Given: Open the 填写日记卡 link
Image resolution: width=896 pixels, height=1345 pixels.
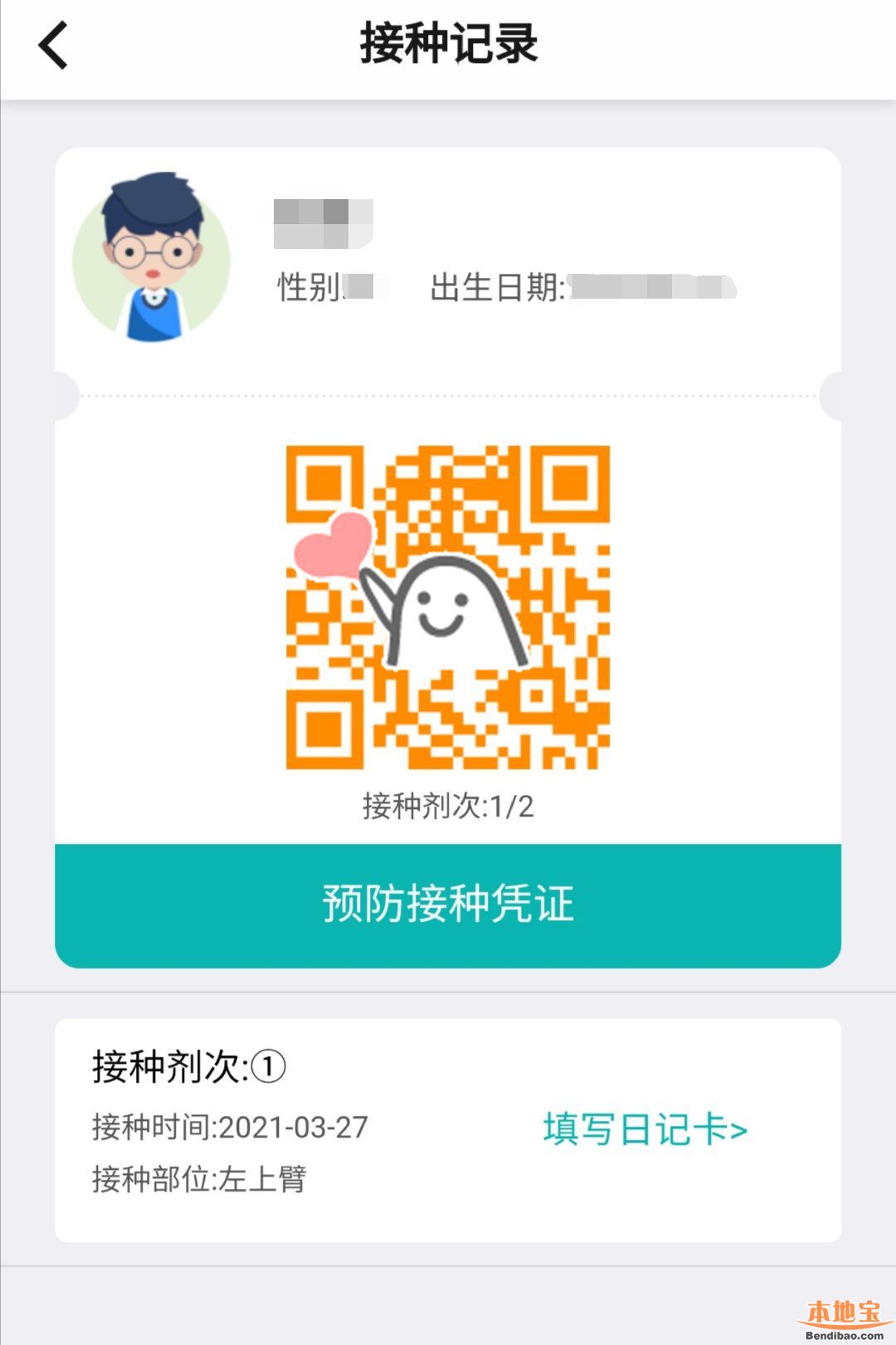Looking at the screenshot, I should tap(645, 1129).
